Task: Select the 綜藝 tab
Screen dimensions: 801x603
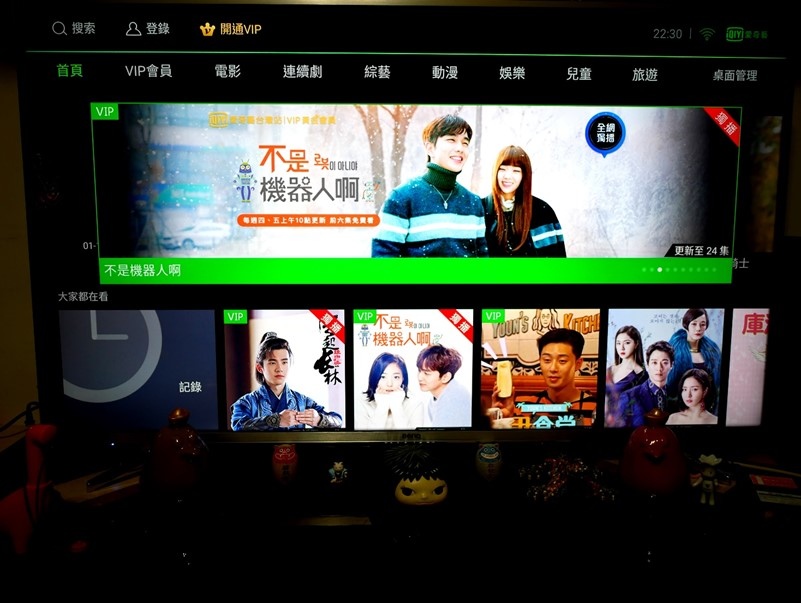Action: click(377, 72)
